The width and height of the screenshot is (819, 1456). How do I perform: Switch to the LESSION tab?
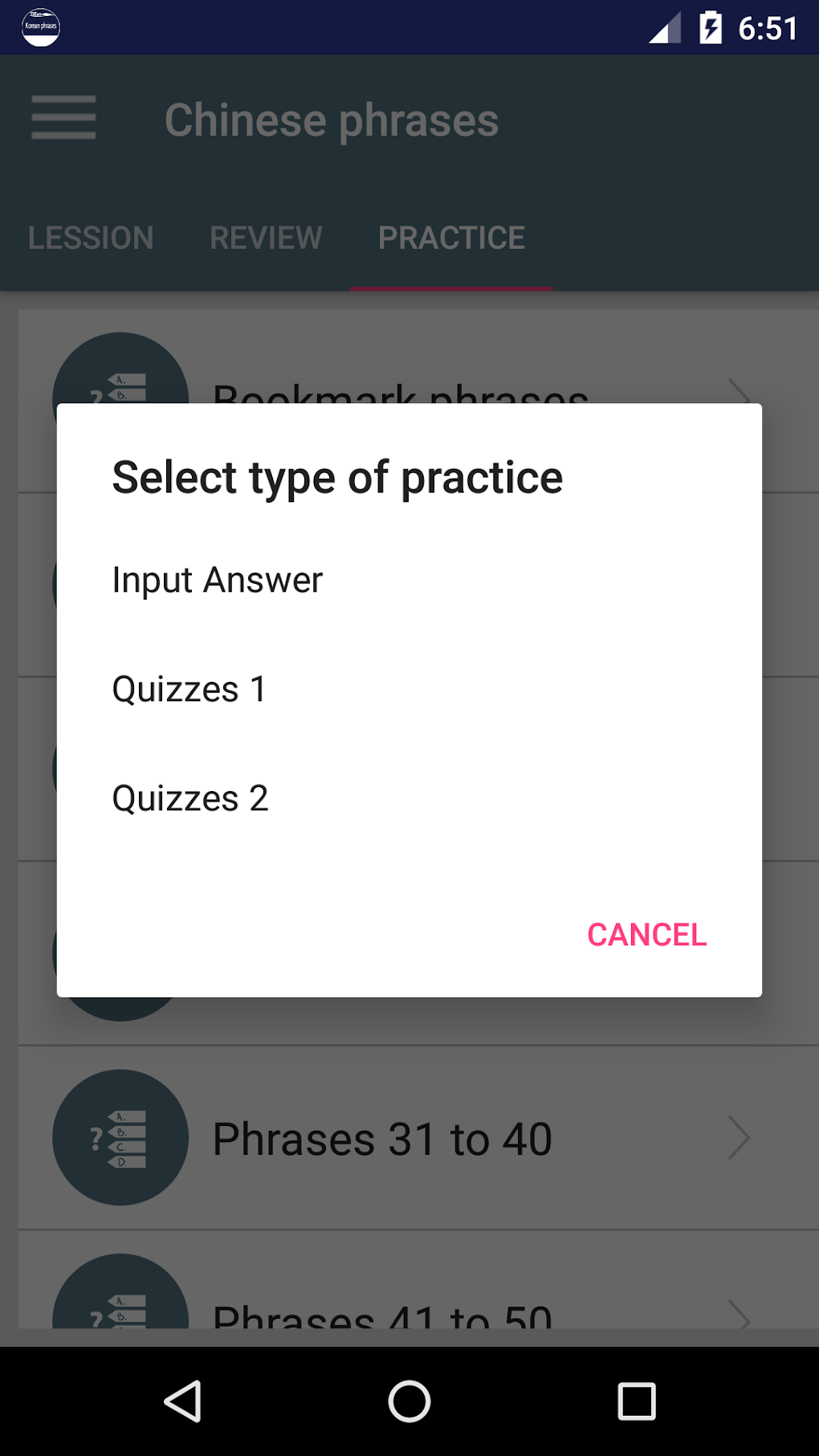(90, 237)
